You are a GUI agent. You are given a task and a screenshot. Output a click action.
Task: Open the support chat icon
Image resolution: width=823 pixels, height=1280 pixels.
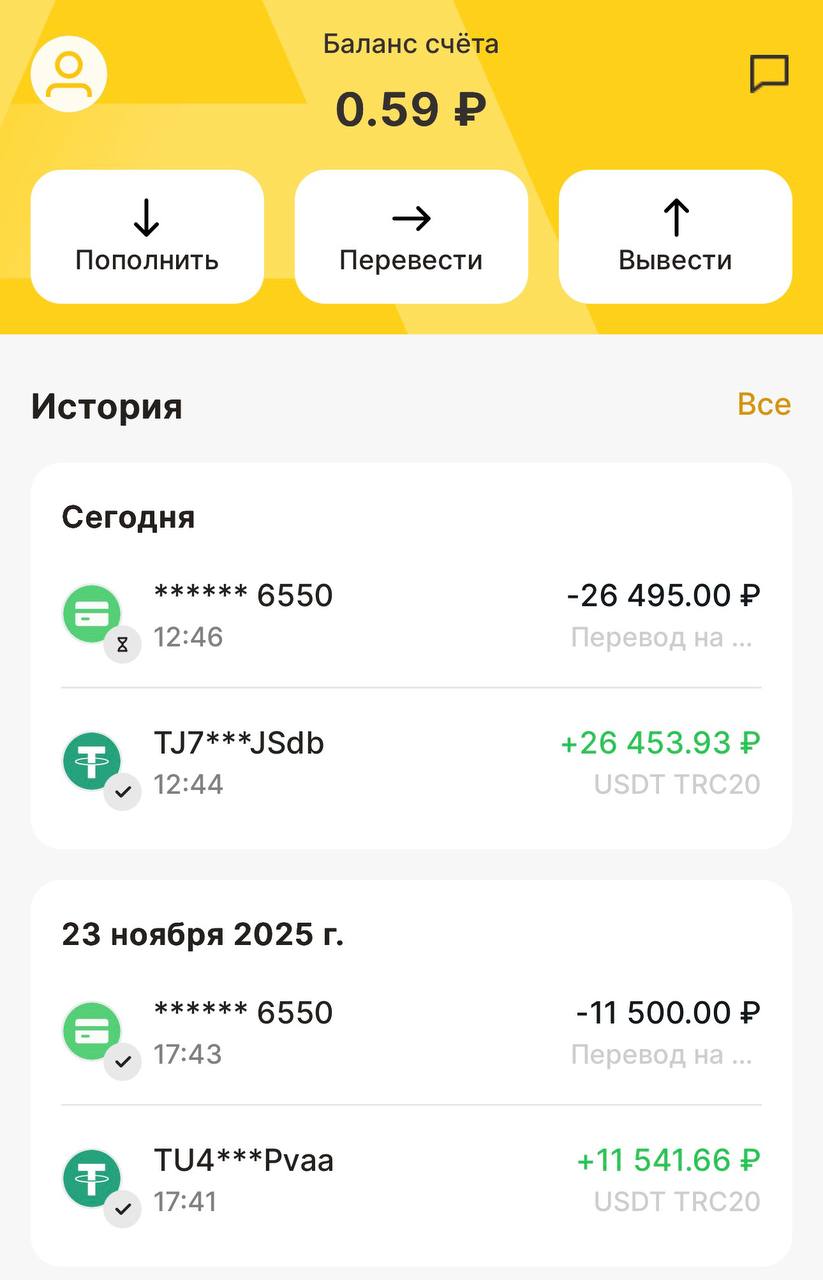pos(768,72)
